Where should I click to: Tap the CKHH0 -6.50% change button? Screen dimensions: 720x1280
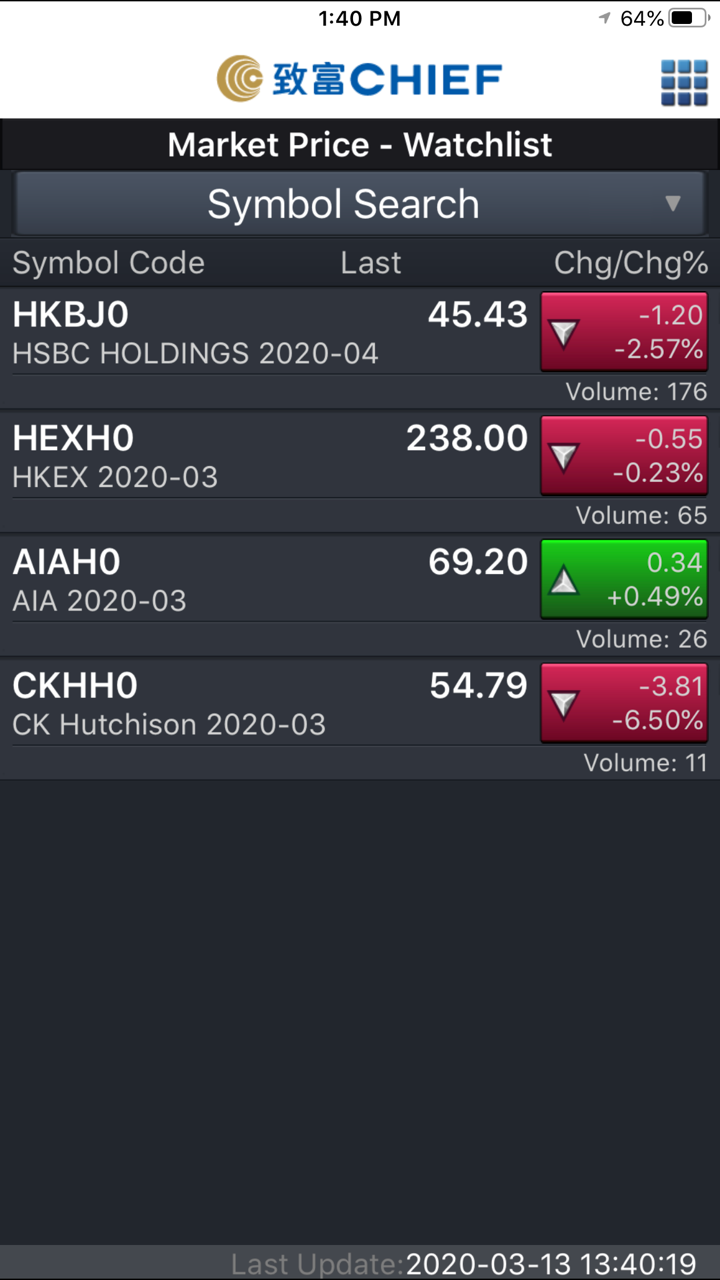pos(624,704)
